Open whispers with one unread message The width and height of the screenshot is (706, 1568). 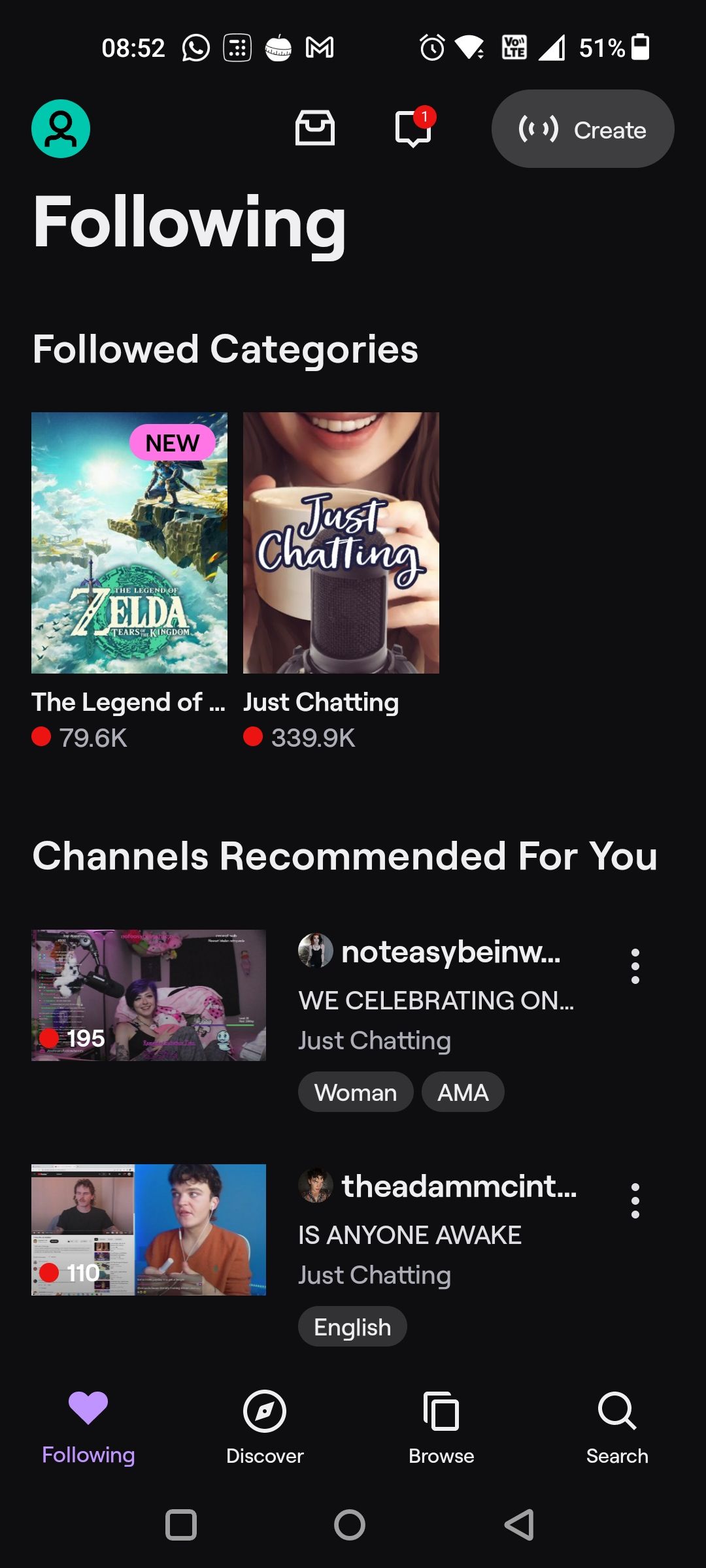click(x=413, y=129)
